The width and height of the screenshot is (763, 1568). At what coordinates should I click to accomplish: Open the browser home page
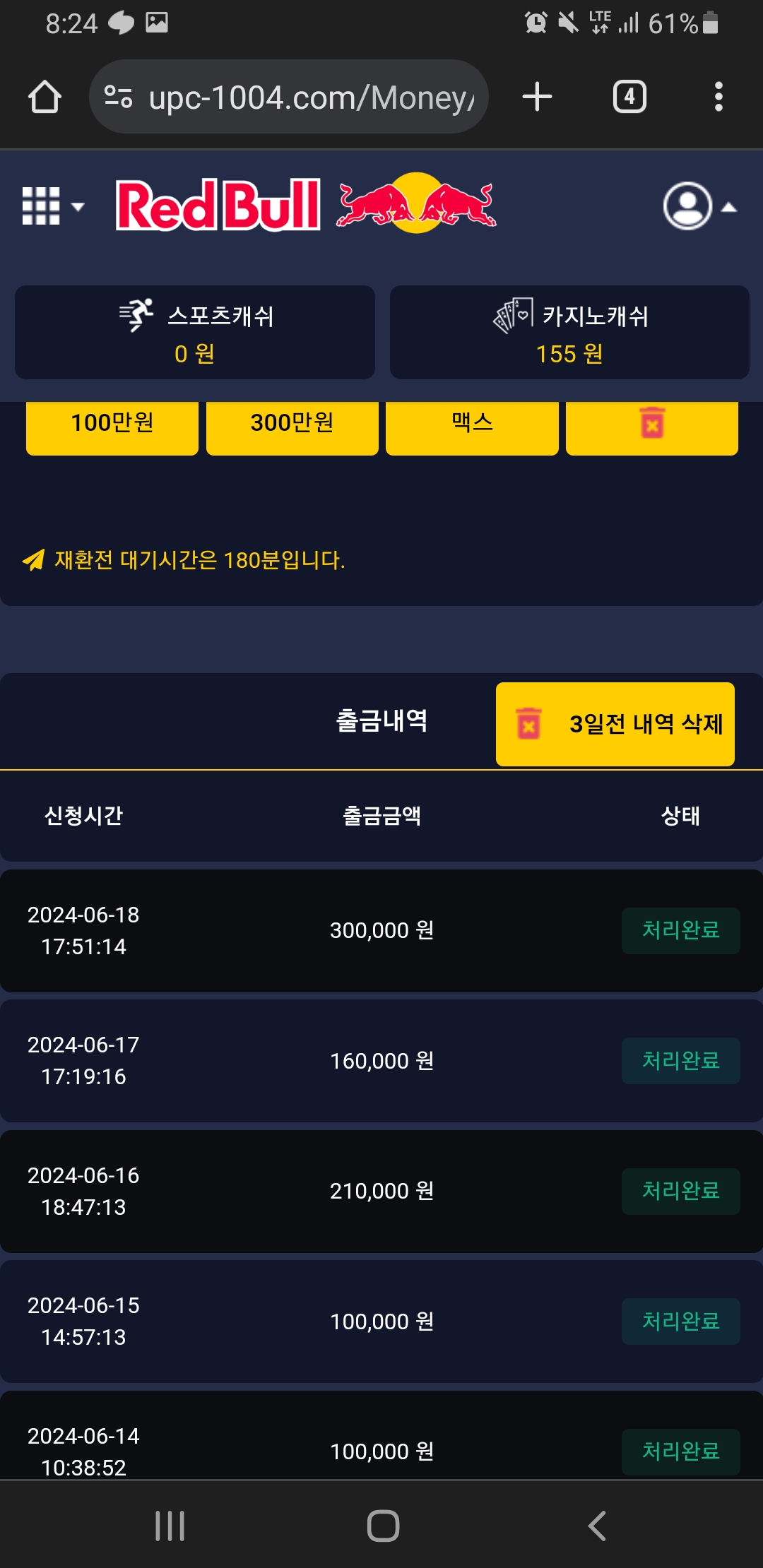[x=45, y=97]
